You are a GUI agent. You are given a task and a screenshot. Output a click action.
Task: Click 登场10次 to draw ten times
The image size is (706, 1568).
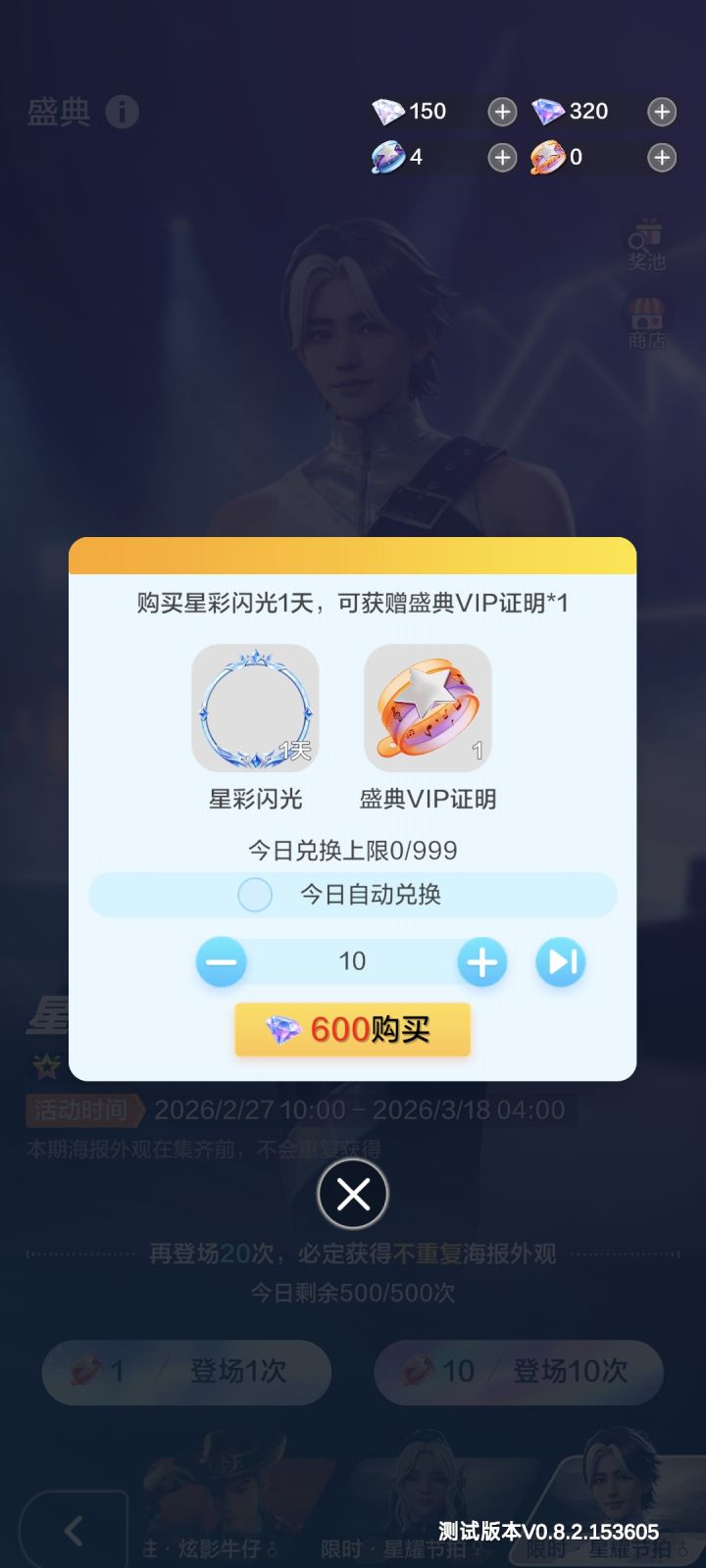pyautogui.click(x=519, y=1372)
